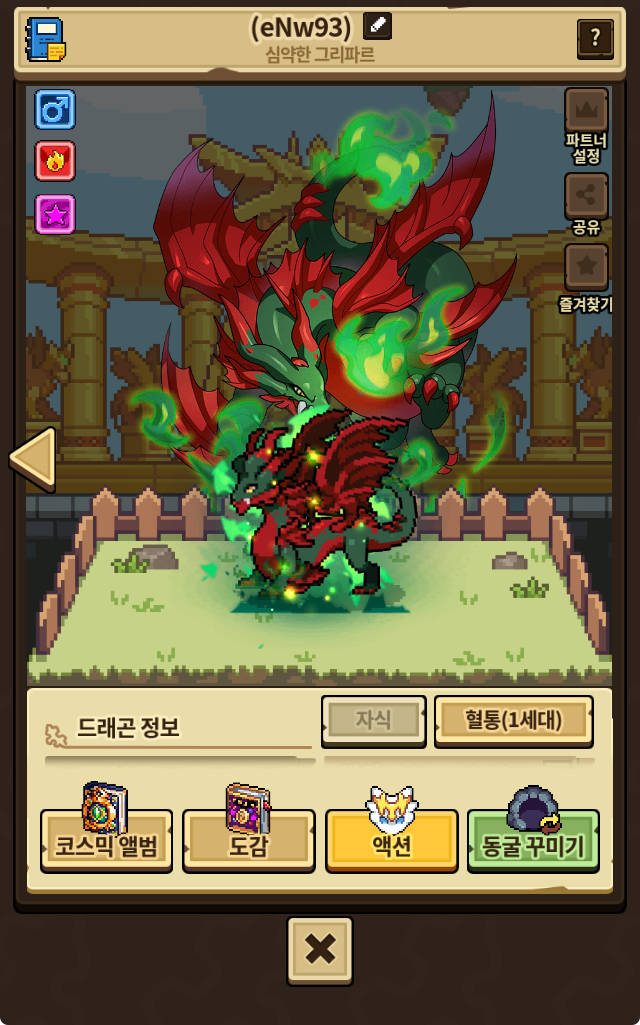Tap the male gender icon
Viewport: 640px width, 1025px height.
point(55,109)
